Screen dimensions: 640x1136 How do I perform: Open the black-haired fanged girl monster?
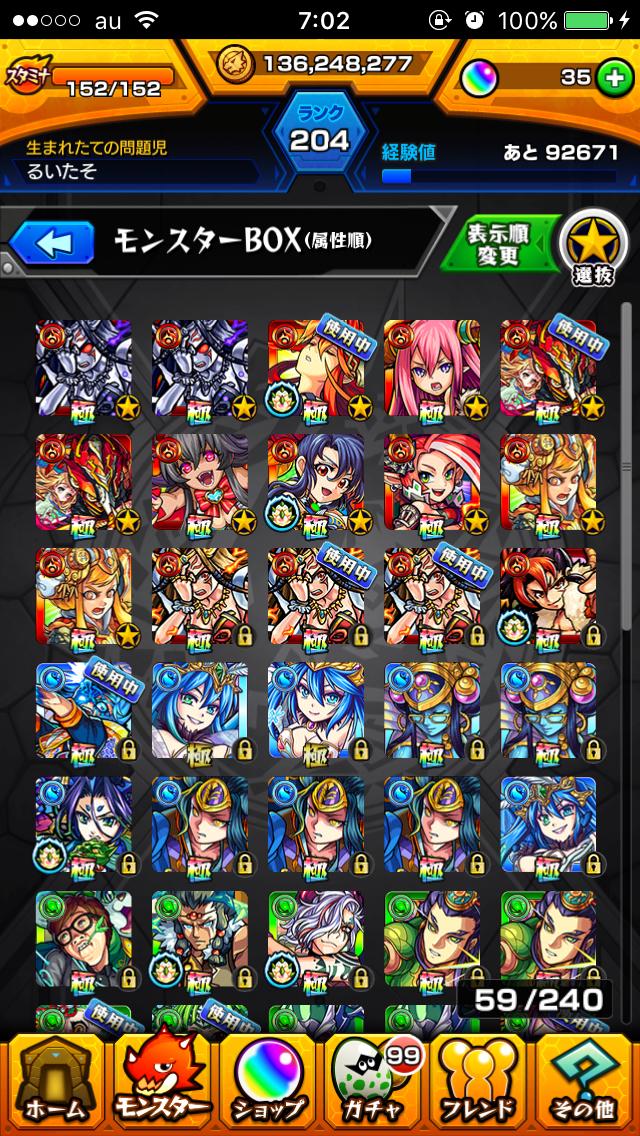199,481
